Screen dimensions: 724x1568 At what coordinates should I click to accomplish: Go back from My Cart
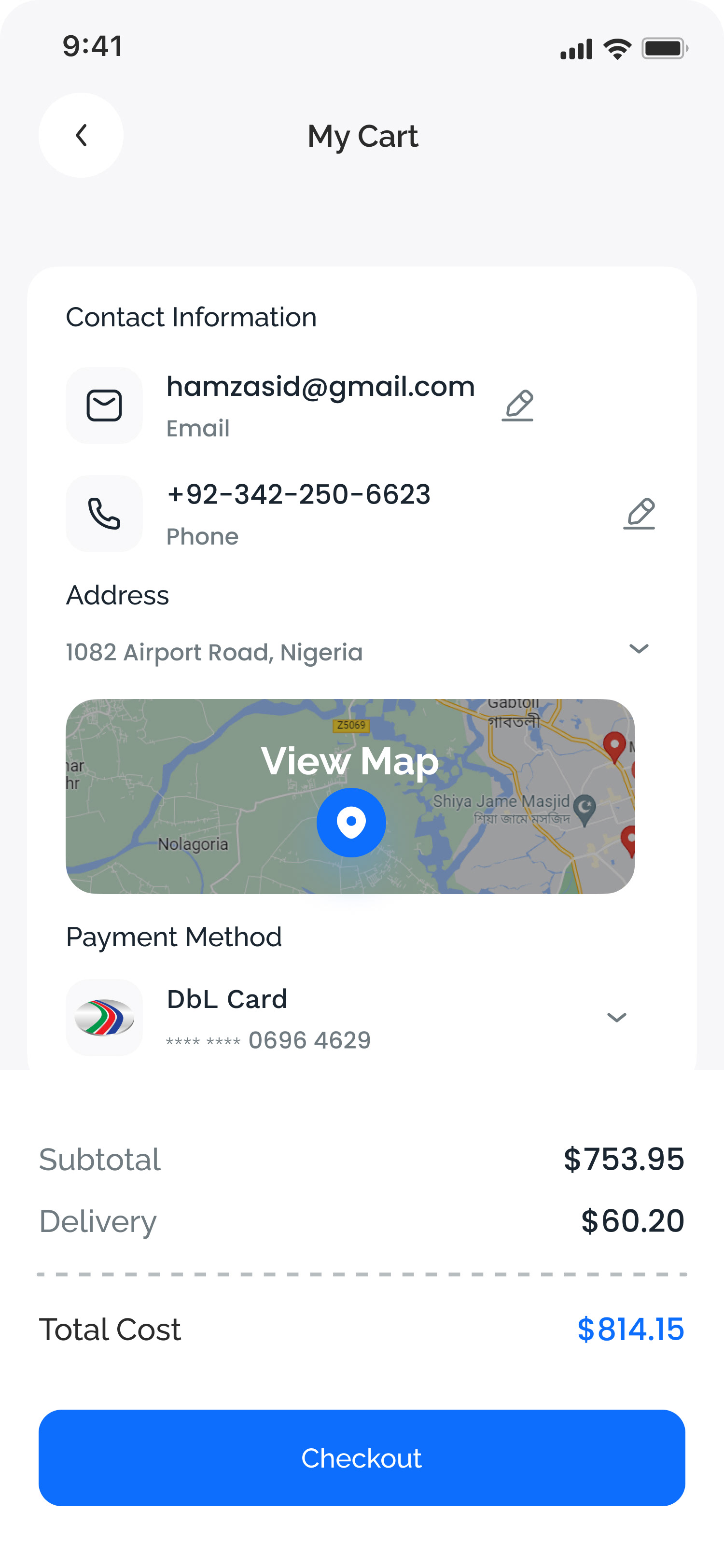point(81,135)
